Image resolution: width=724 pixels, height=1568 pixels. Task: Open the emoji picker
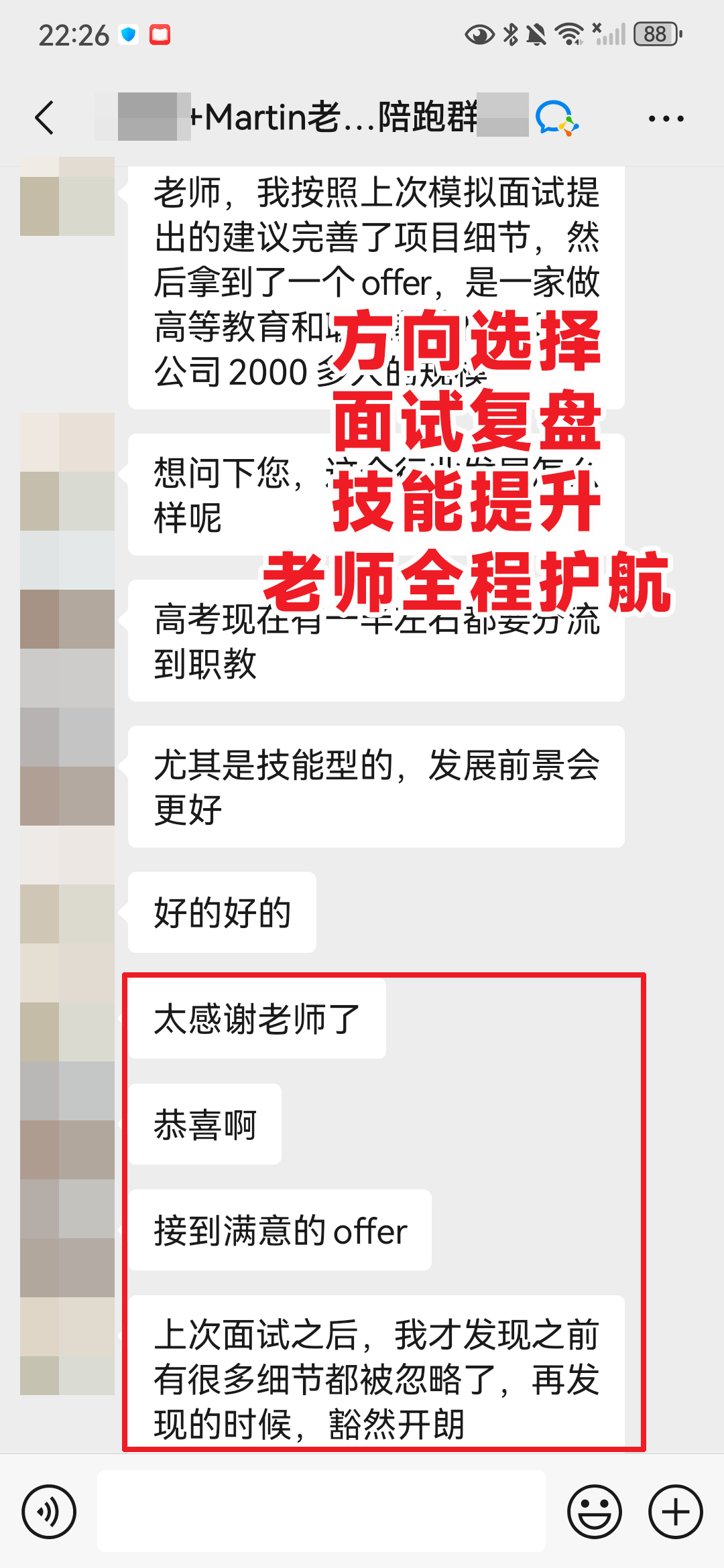point(595,1512)
